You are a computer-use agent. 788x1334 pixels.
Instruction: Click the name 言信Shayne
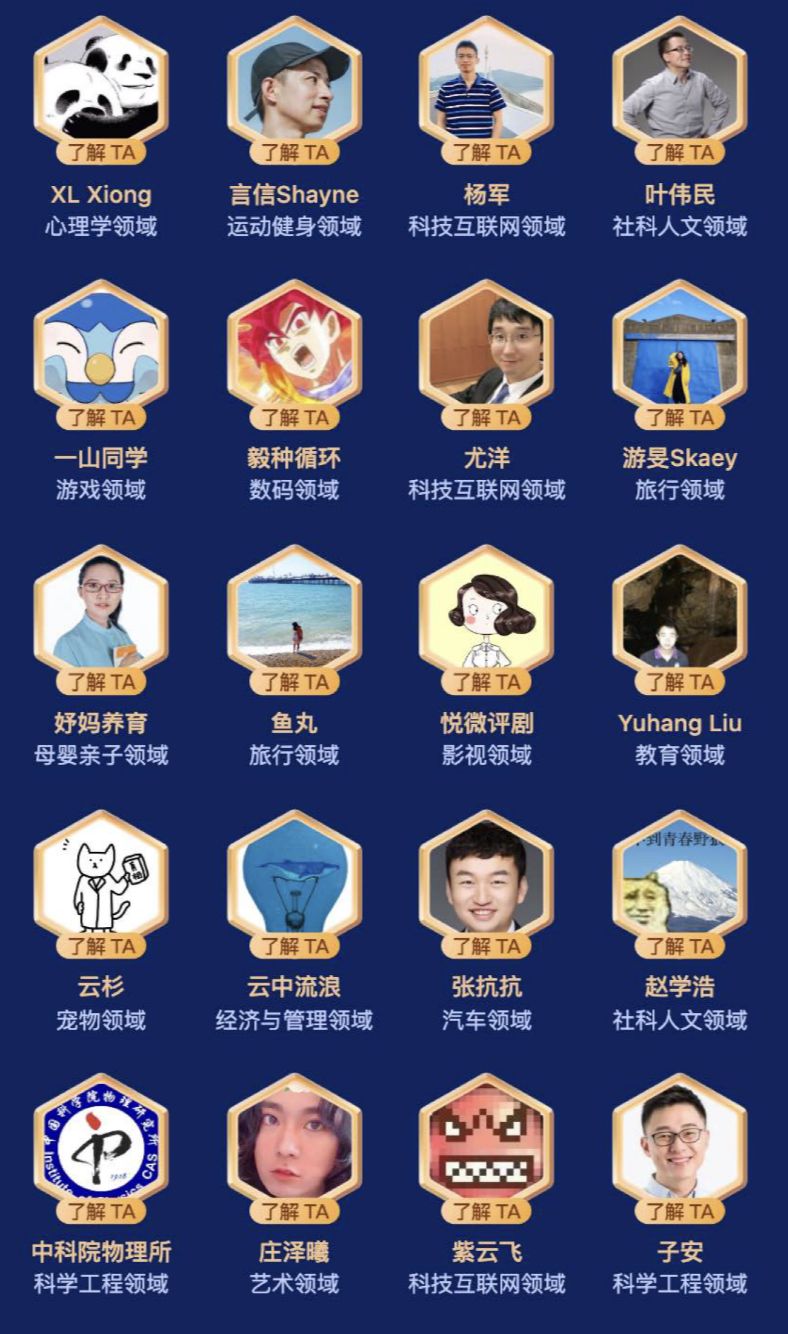click(x=294, y=194)
